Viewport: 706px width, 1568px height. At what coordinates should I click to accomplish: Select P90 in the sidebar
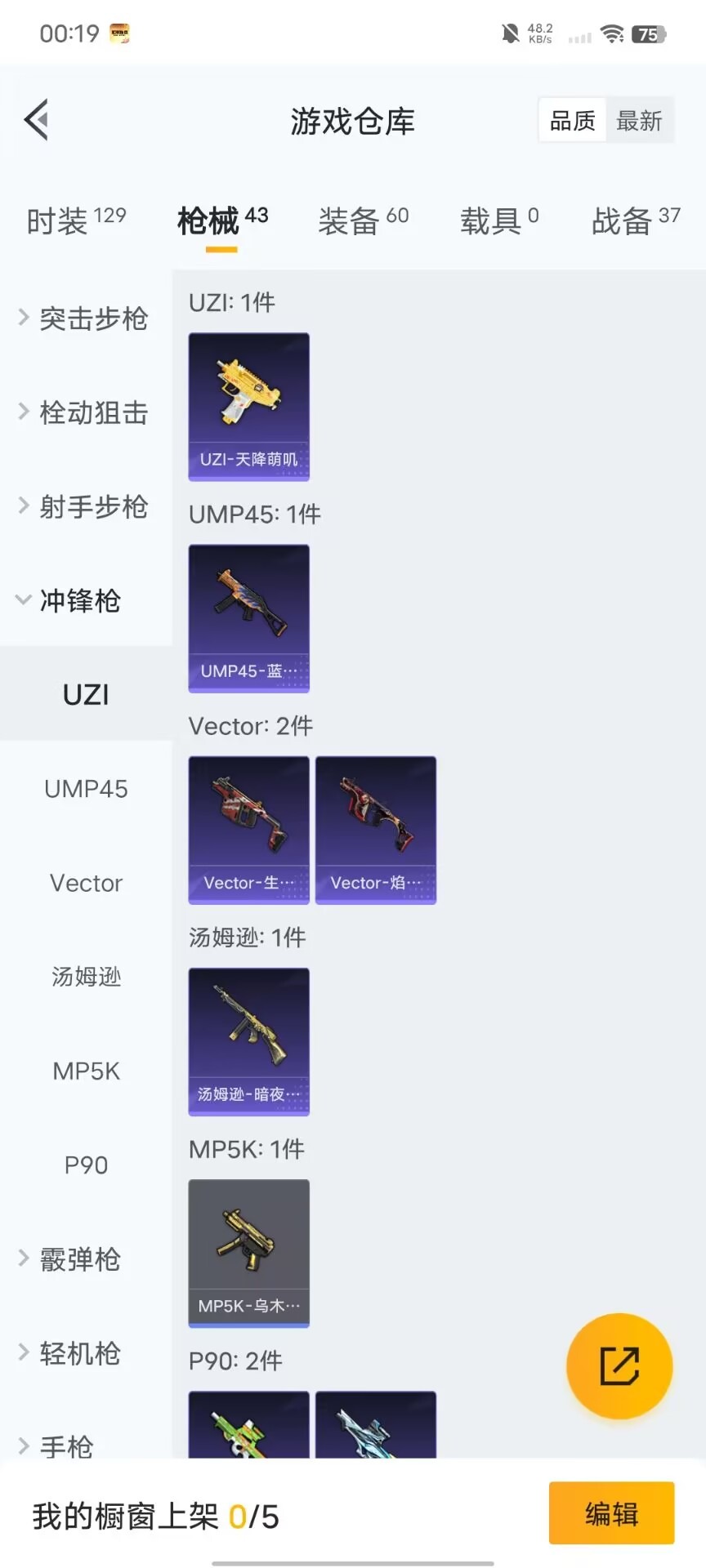tap(86, 1165)
